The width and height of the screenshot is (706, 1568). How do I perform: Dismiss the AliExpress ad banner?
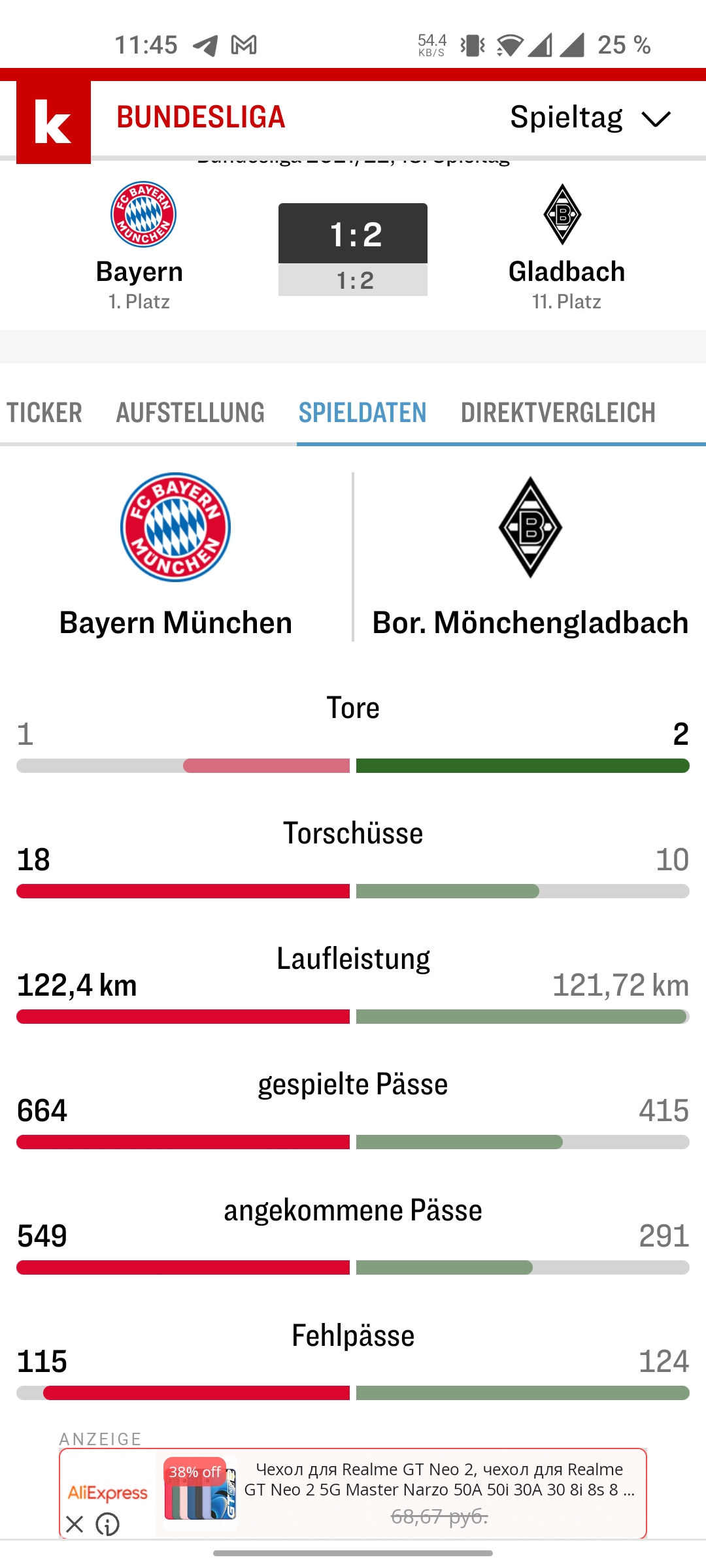pyautogui.click(x=75, y=1524)
